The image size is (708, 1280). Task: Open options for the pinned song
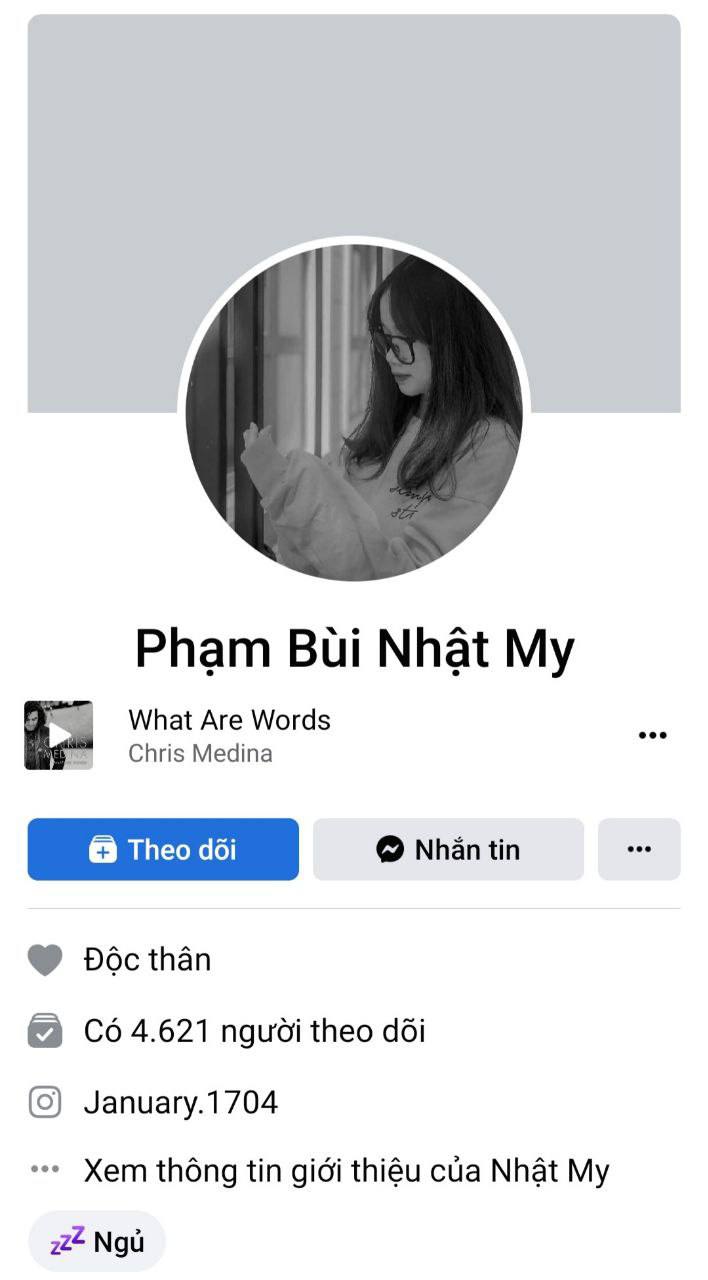[652, 735]
